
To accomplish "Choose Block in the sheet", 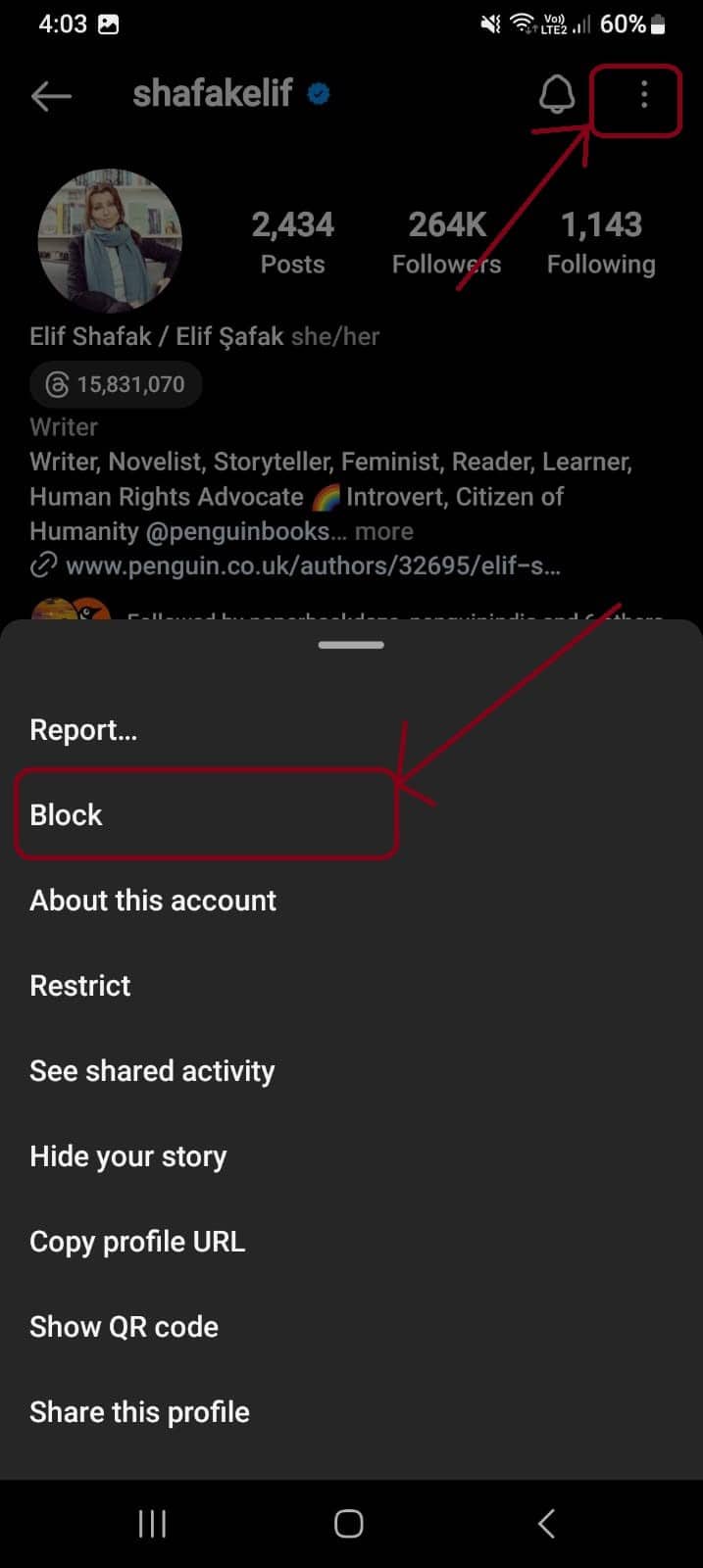I will click(67, 815).
